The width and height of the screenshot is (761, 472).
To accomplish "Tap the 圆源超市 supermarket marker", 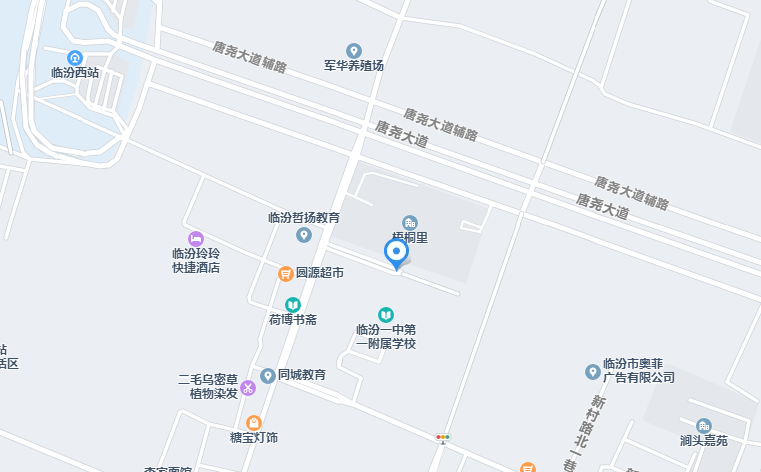I will 286,272.
